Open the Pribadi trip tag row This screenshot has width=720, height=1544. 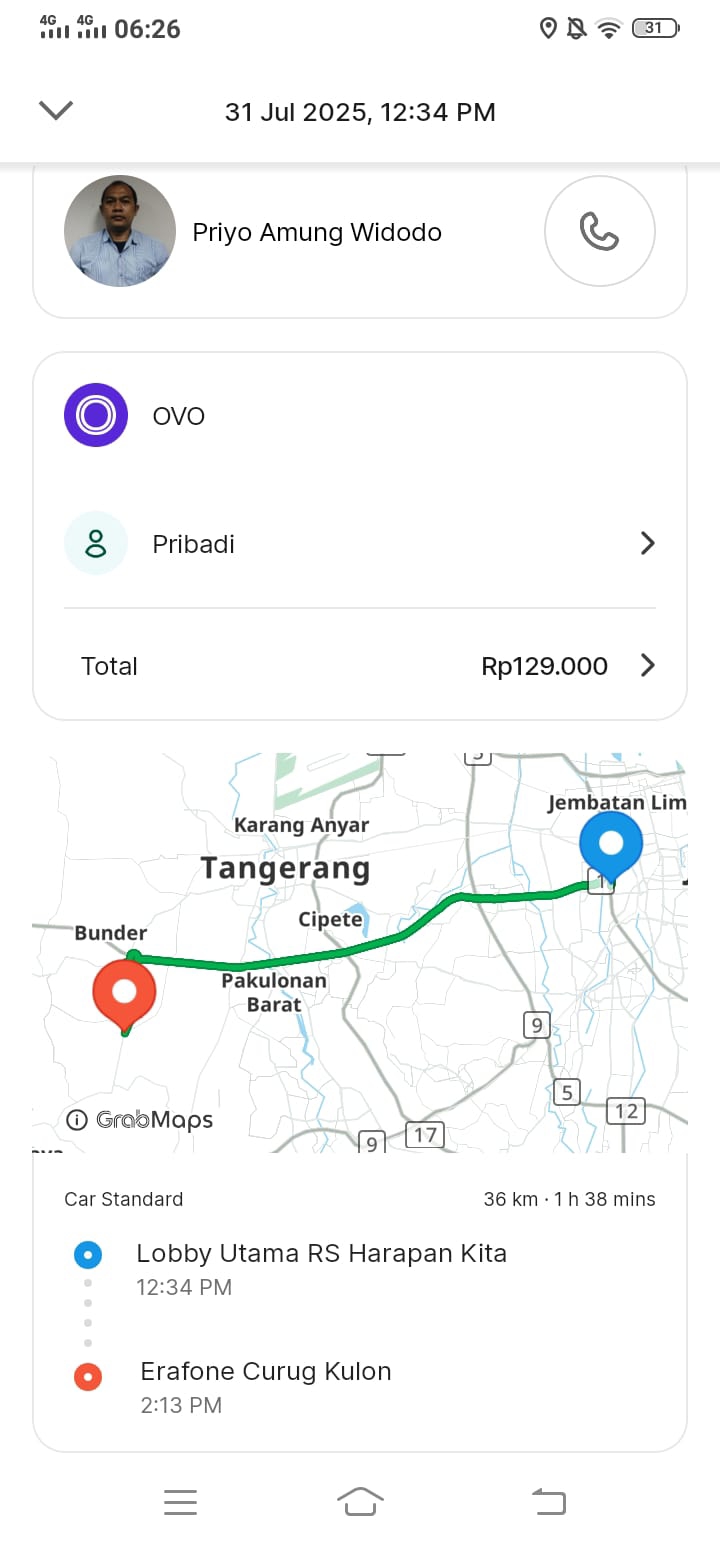(x=360, y=544)
